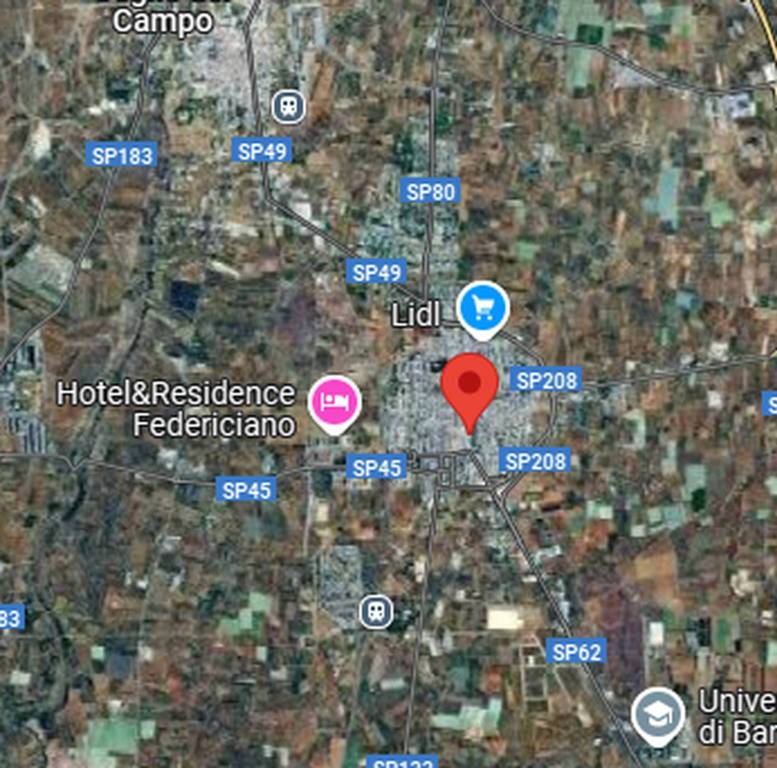777x768 pixels.
Task: Select the red location pin
Action: click(469, 386)
